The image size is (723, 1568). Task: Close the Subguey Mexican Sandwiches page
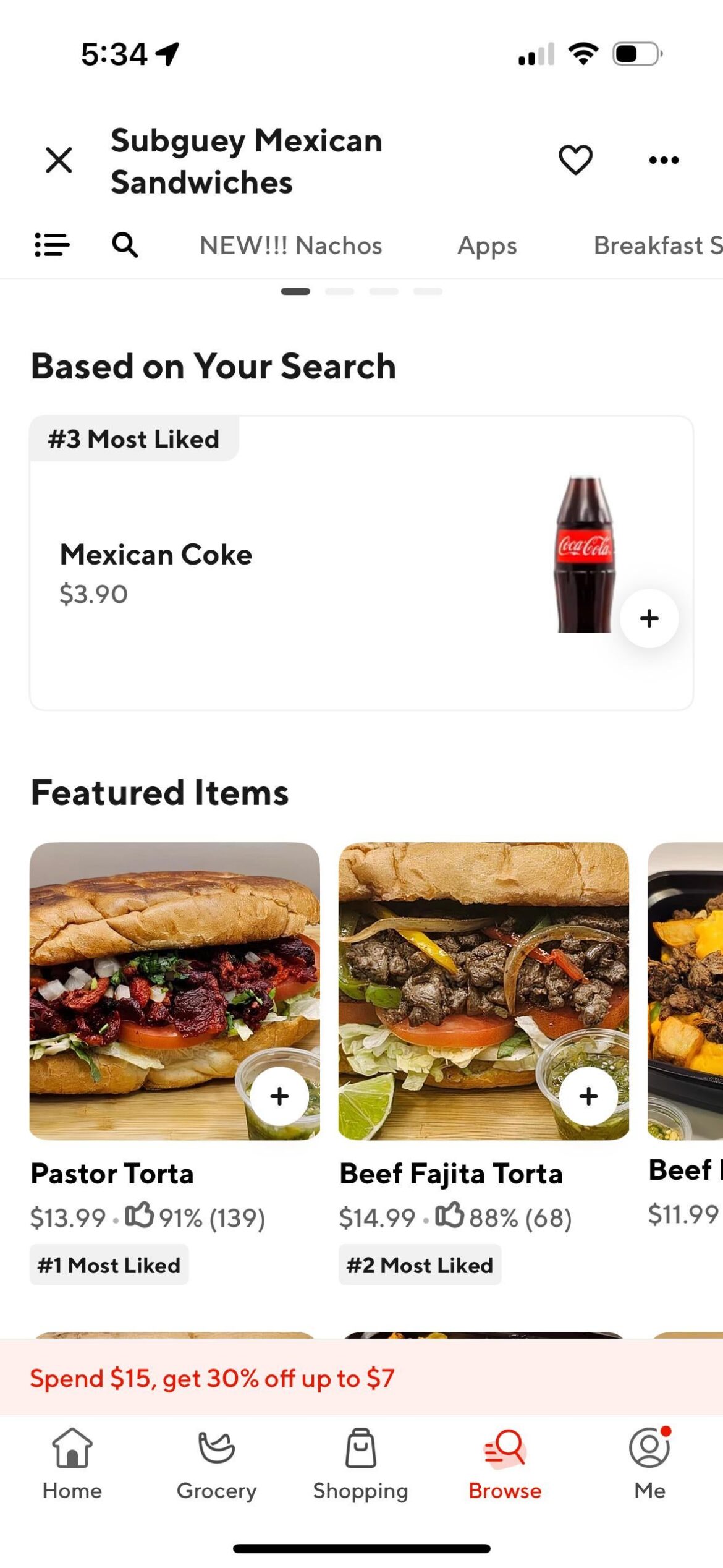(59, 160)
